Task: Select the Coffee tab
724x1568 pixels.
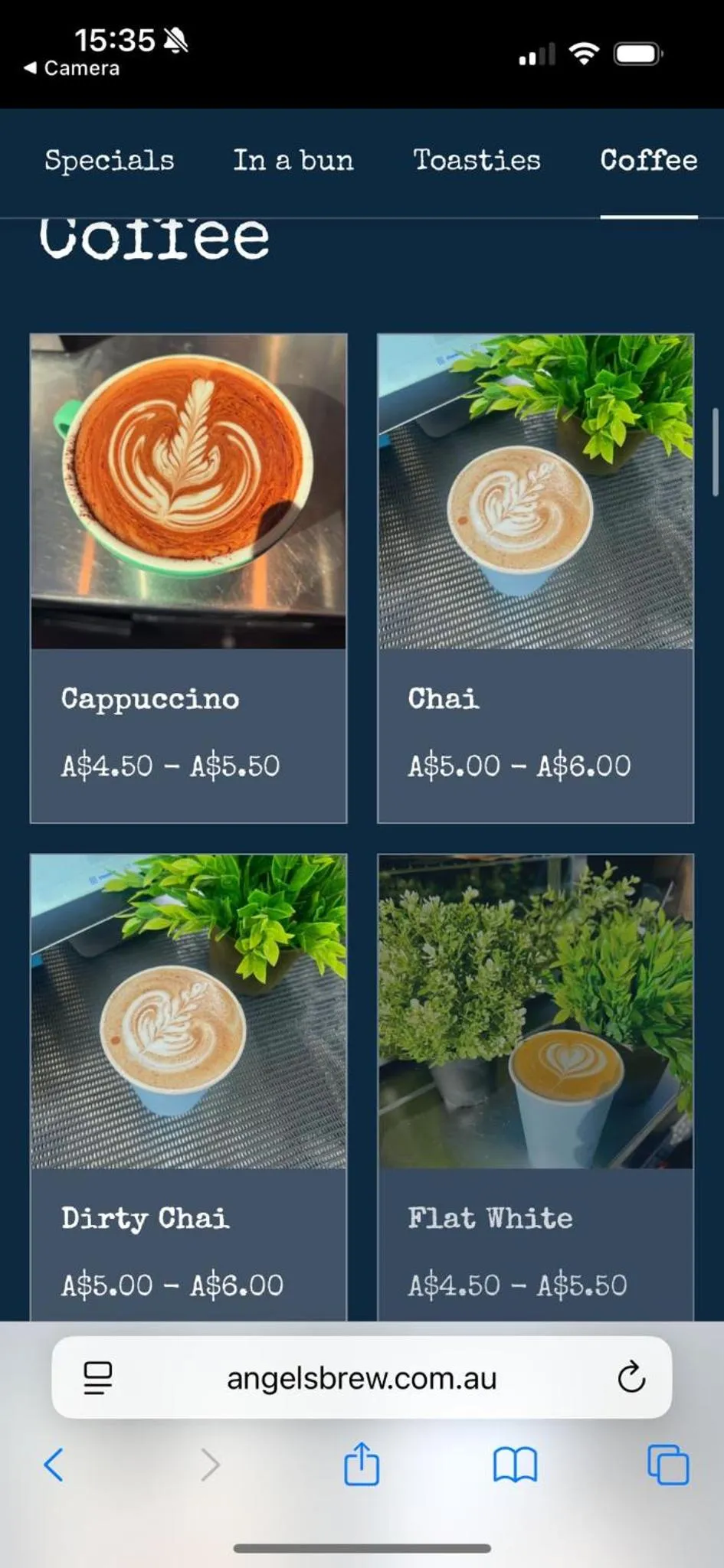Action: pos(648,160)
